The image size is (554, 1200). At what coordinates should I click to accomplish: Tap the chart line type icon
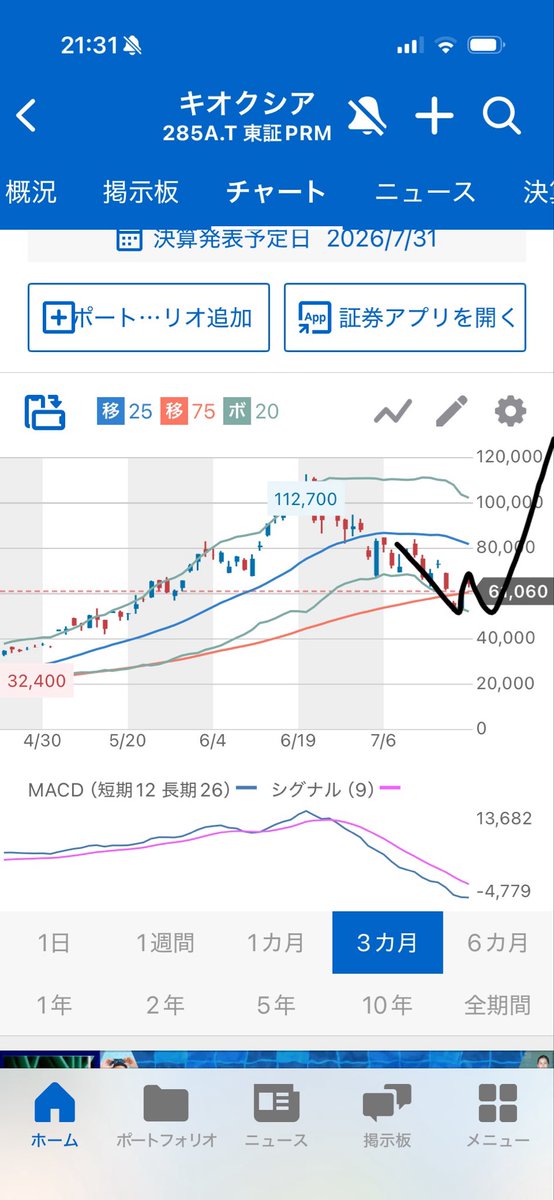coord(393,411)
